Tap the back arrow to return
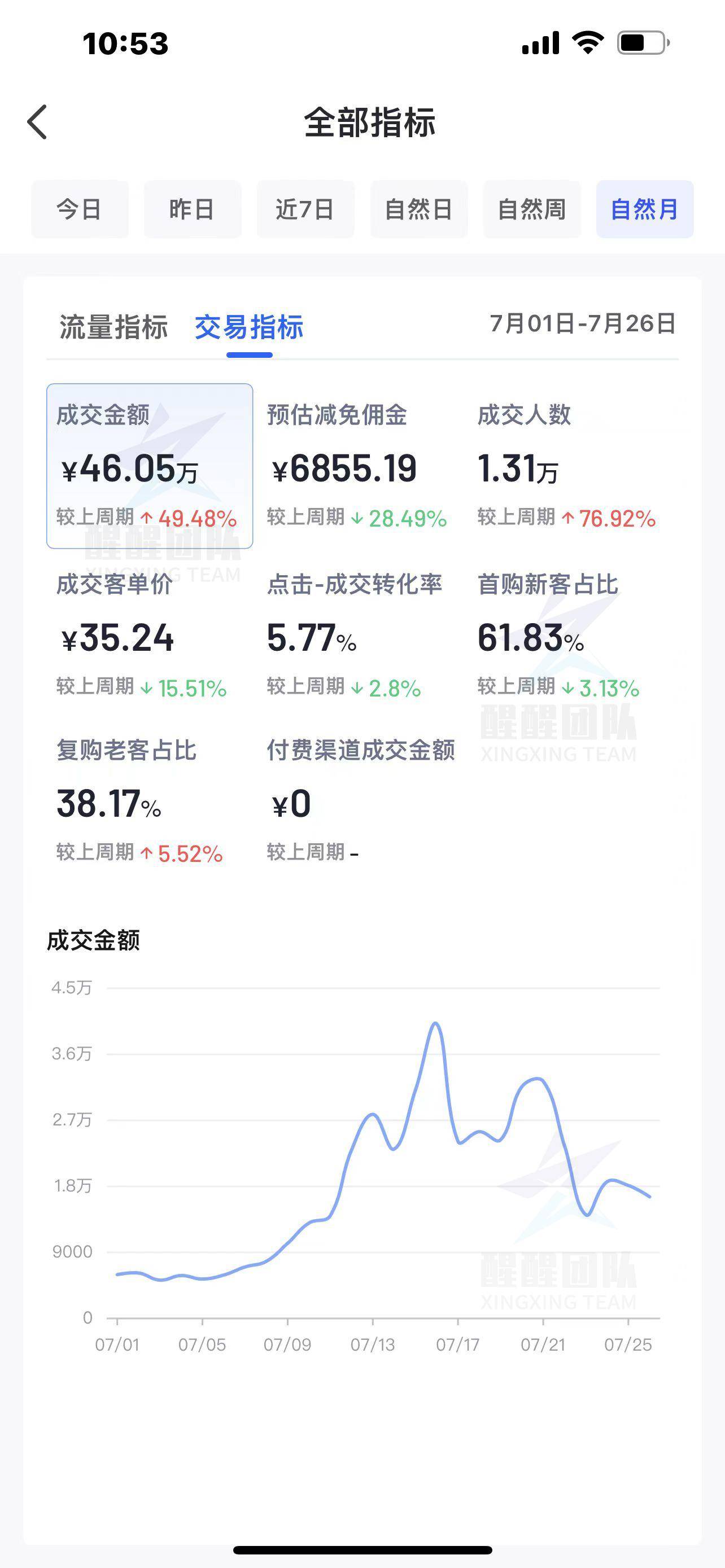This screenshot has width=725, height=1568. click(38, 121)
